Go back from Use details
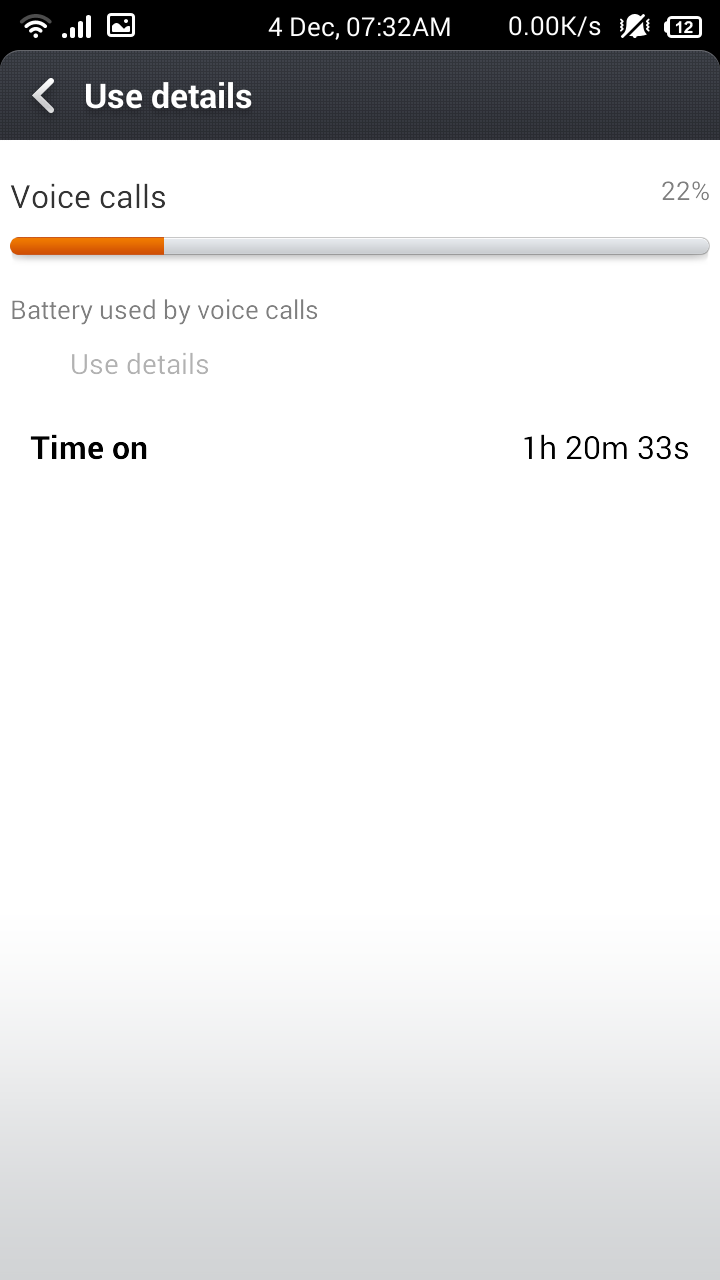Viewport: 720px width, 1280px height. point(43,96)
